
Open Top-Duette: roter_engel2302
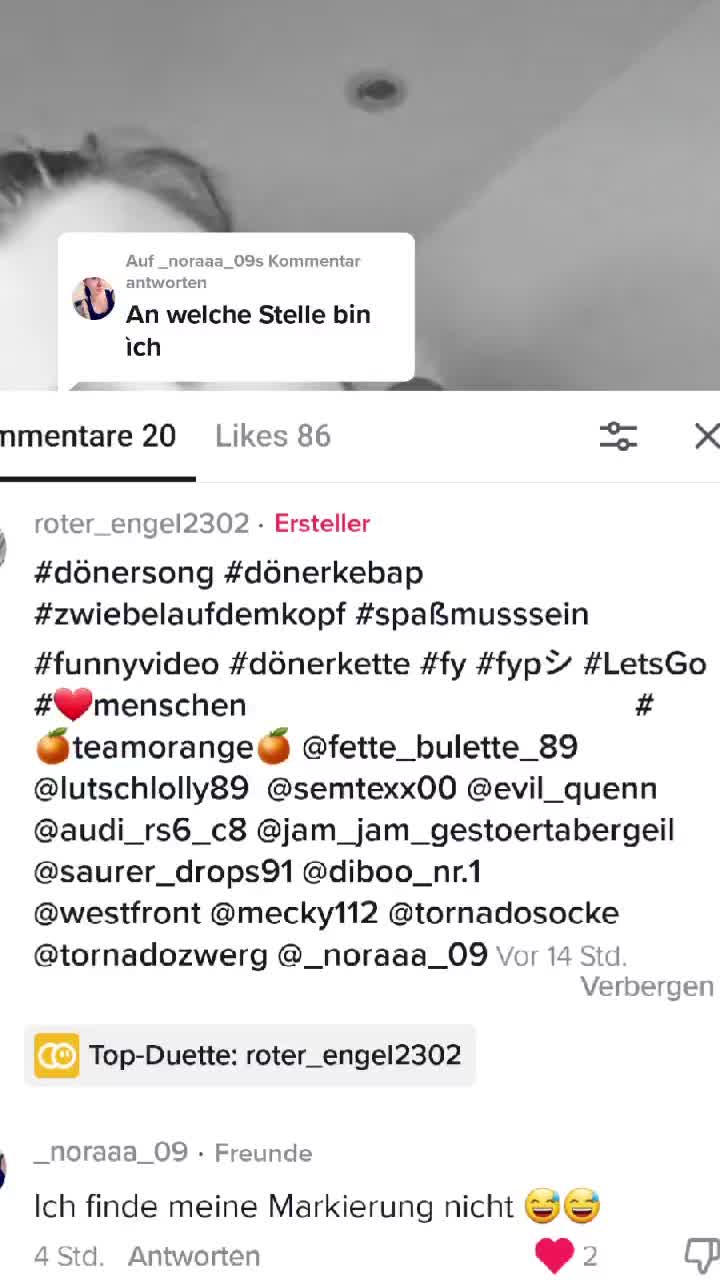tap(249, 1055)
